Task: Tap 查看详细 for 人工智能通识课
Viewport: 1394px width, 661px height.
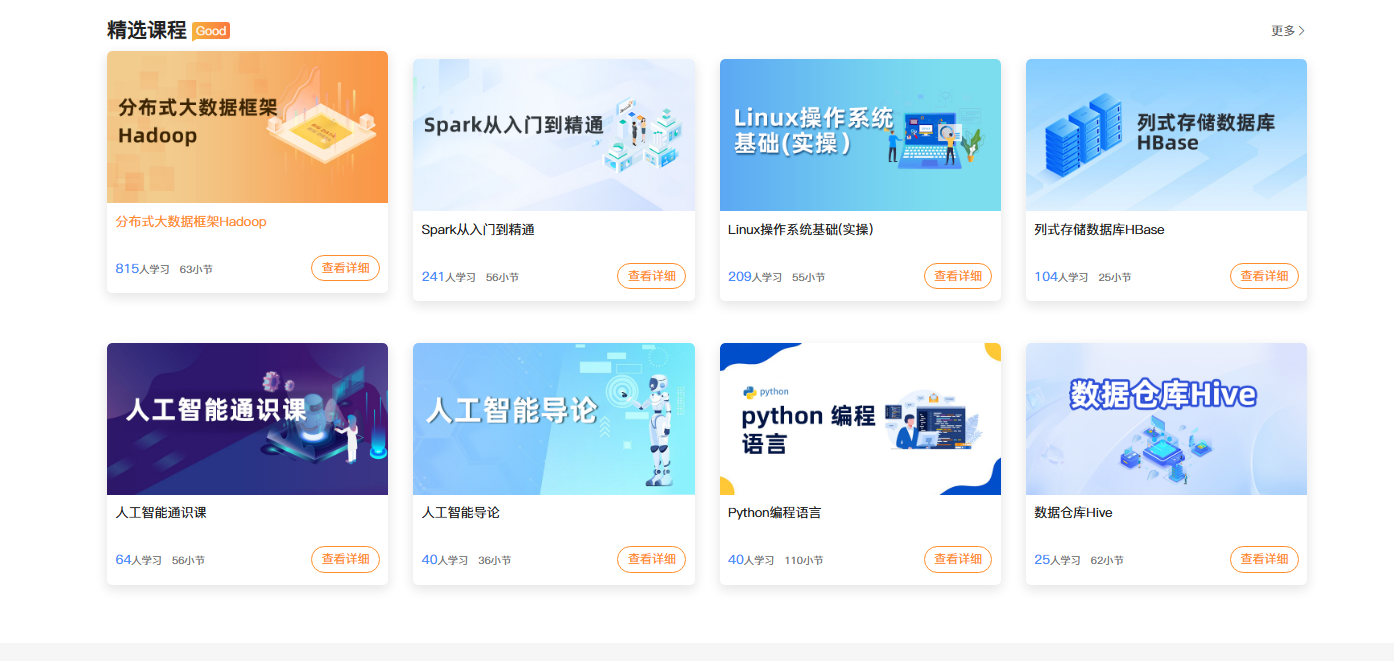Action: pos(345,559)
